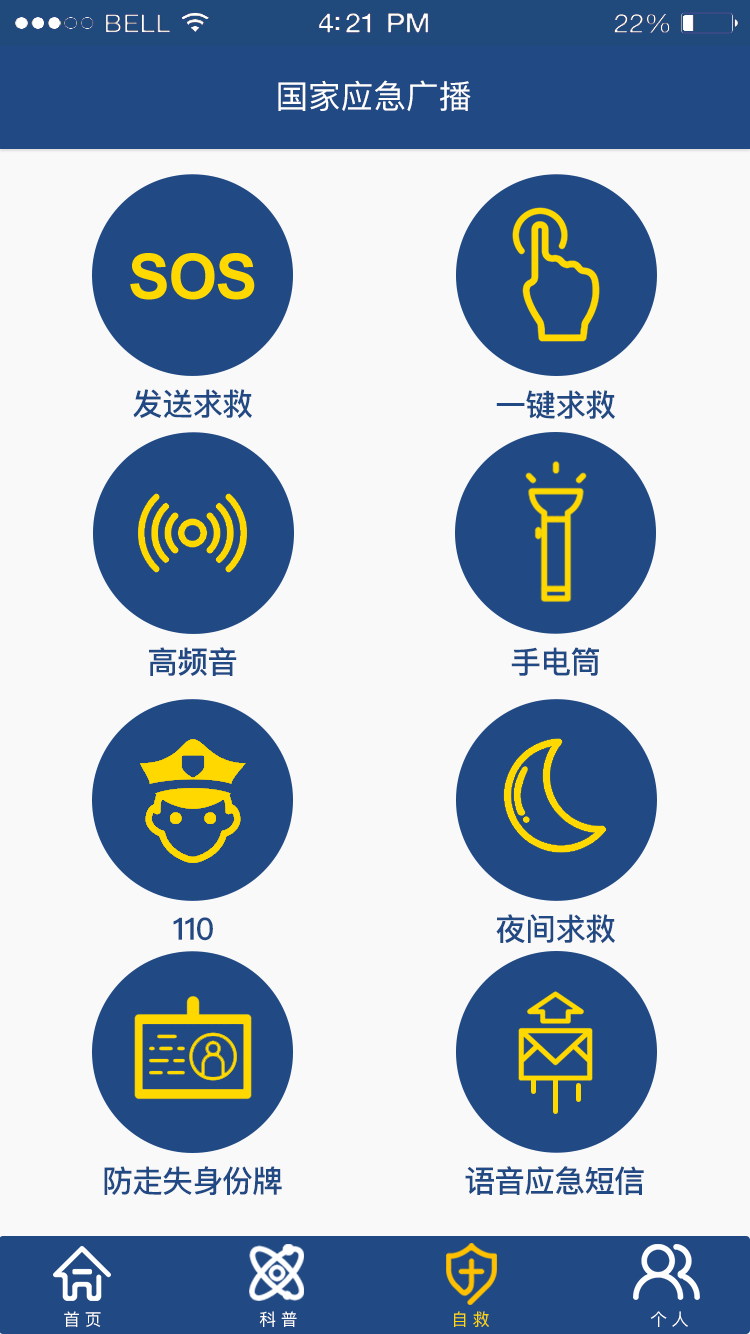Screen dimensions: 750x1334
Task: Click the 发送求救 label text
Action: coord(192,404)
